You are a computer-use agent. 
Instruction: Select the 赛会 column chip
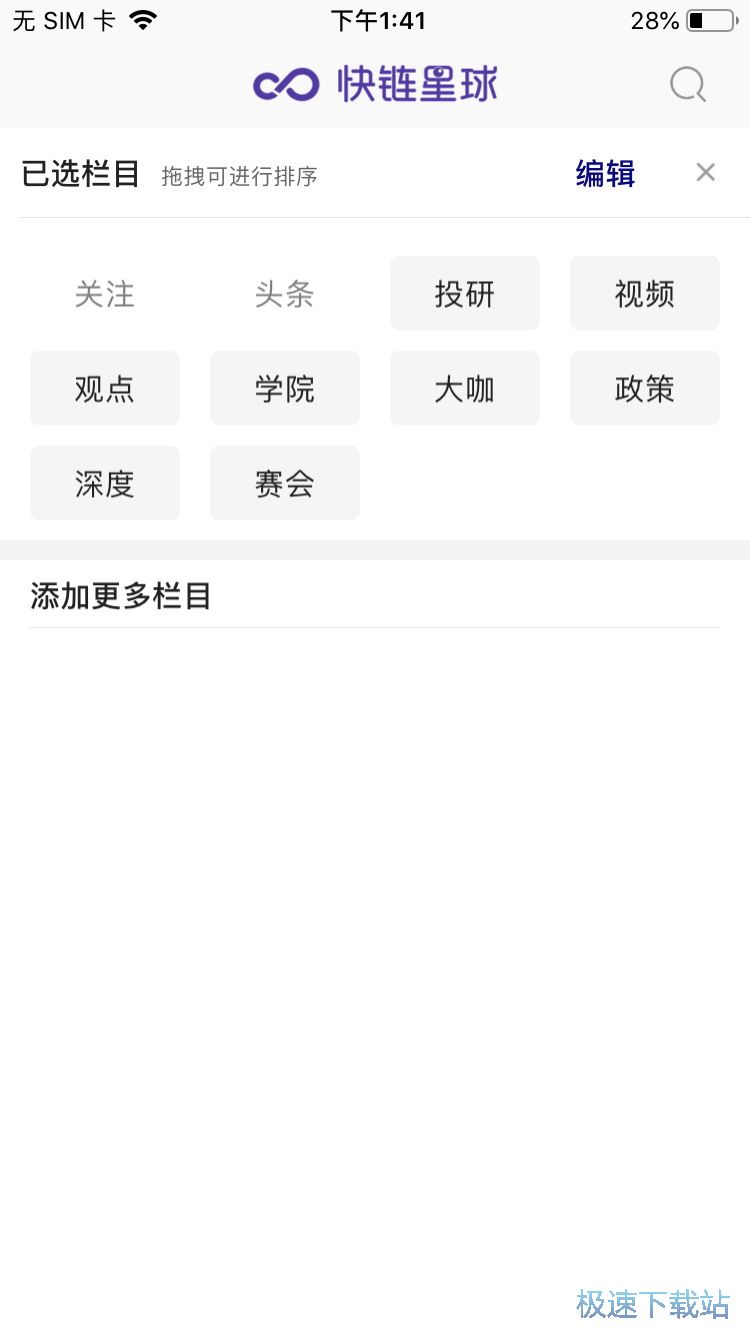[x=285, y=484]
